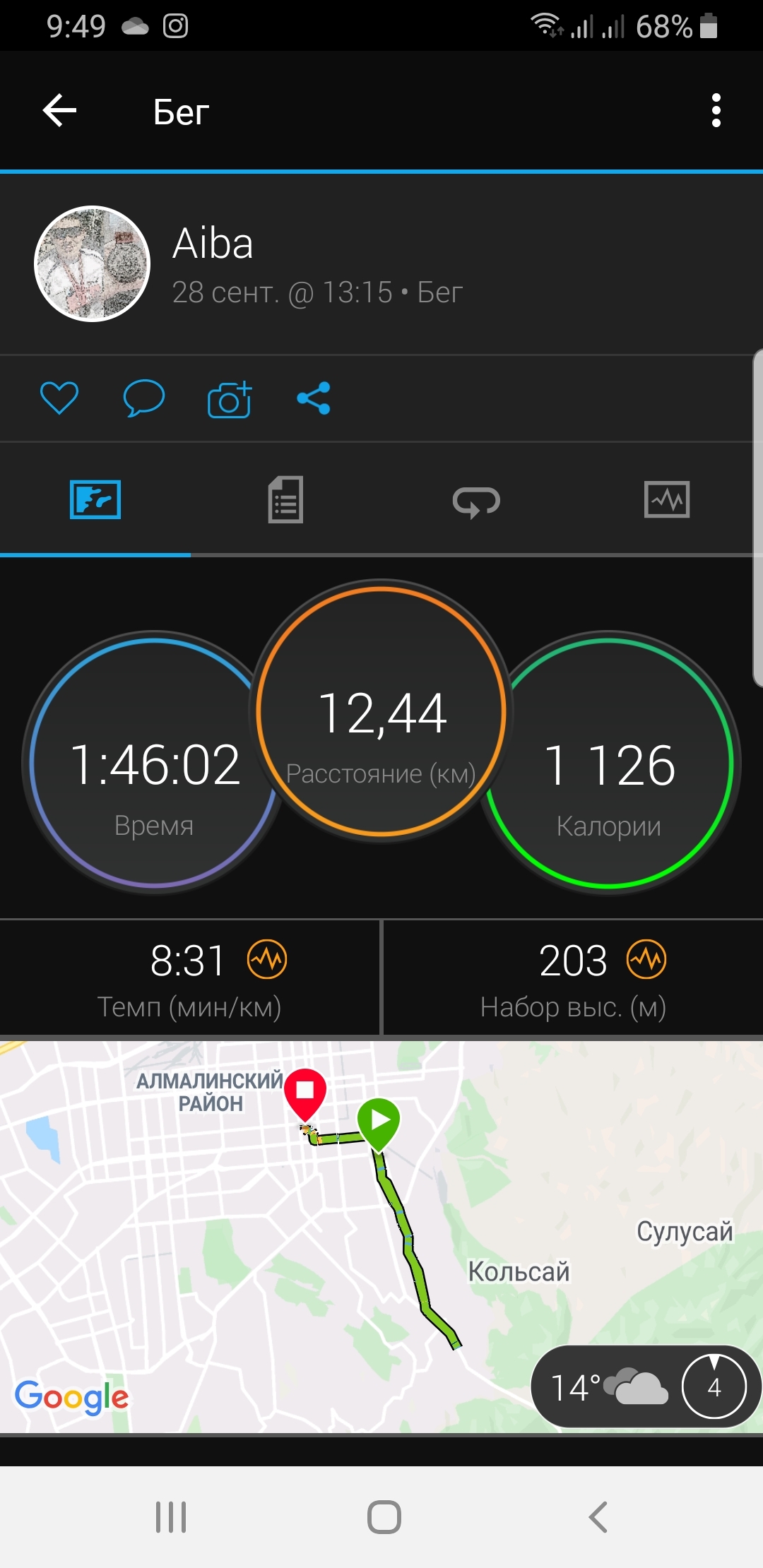The width and height of the screenshot is (763, 1568).
Task: Select the overview map tab
Action: (x=95, y=500)
